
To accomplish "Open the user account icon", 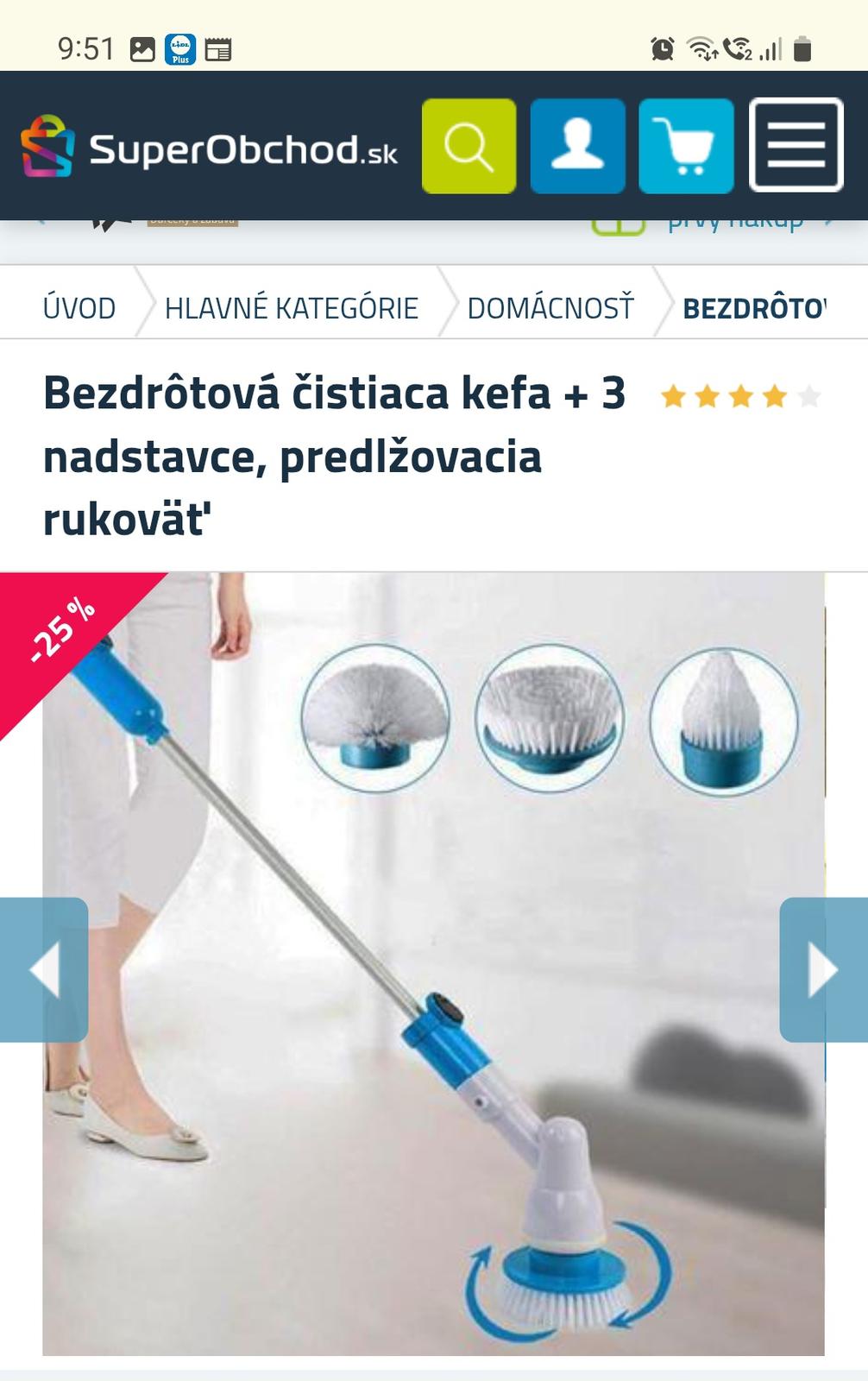I will [x=577, y=146].
